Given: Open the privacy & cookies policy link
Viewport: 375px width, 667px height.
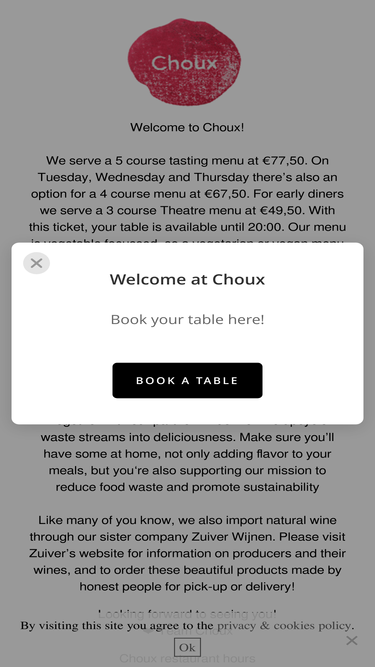Looking at the screenshot, I should tap(284, 626).
